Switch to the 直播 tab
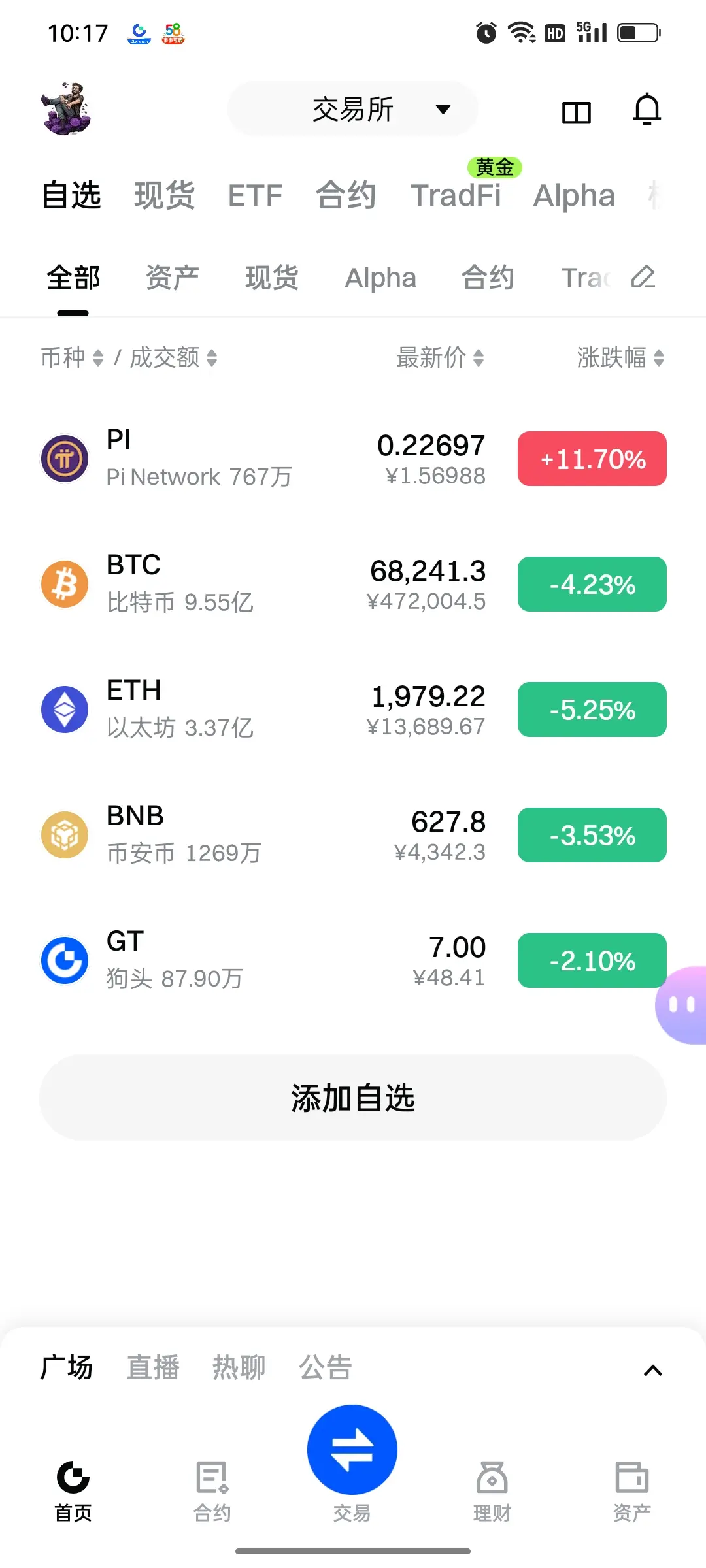The height and width of the screenshot is (1568, 706). click(152, 1367)
